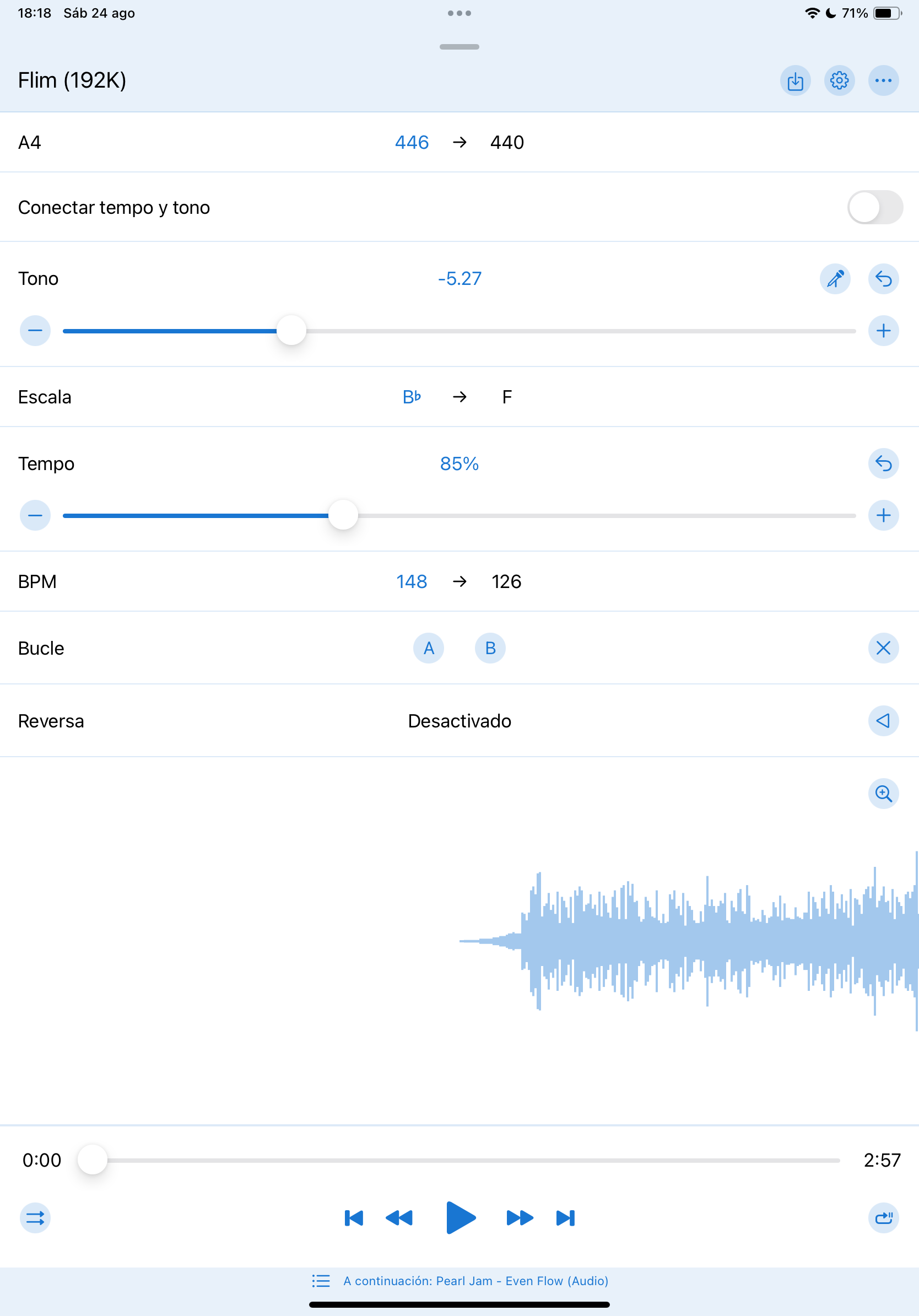Increase Tono with the plus button
The height and width of the screenshot is (1316, 919).
(883, 331)
